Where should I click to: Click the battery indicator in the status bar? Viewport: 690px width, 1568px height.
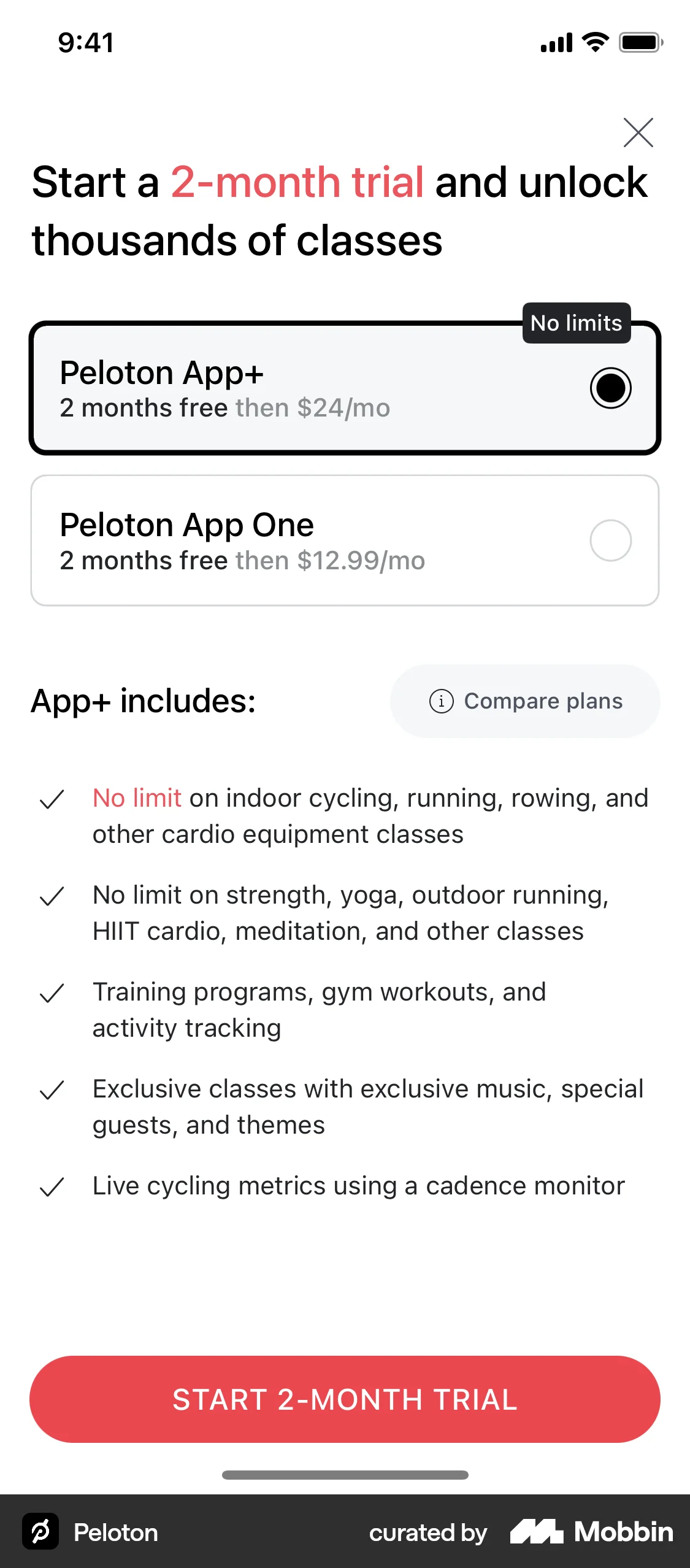point(639,42)
